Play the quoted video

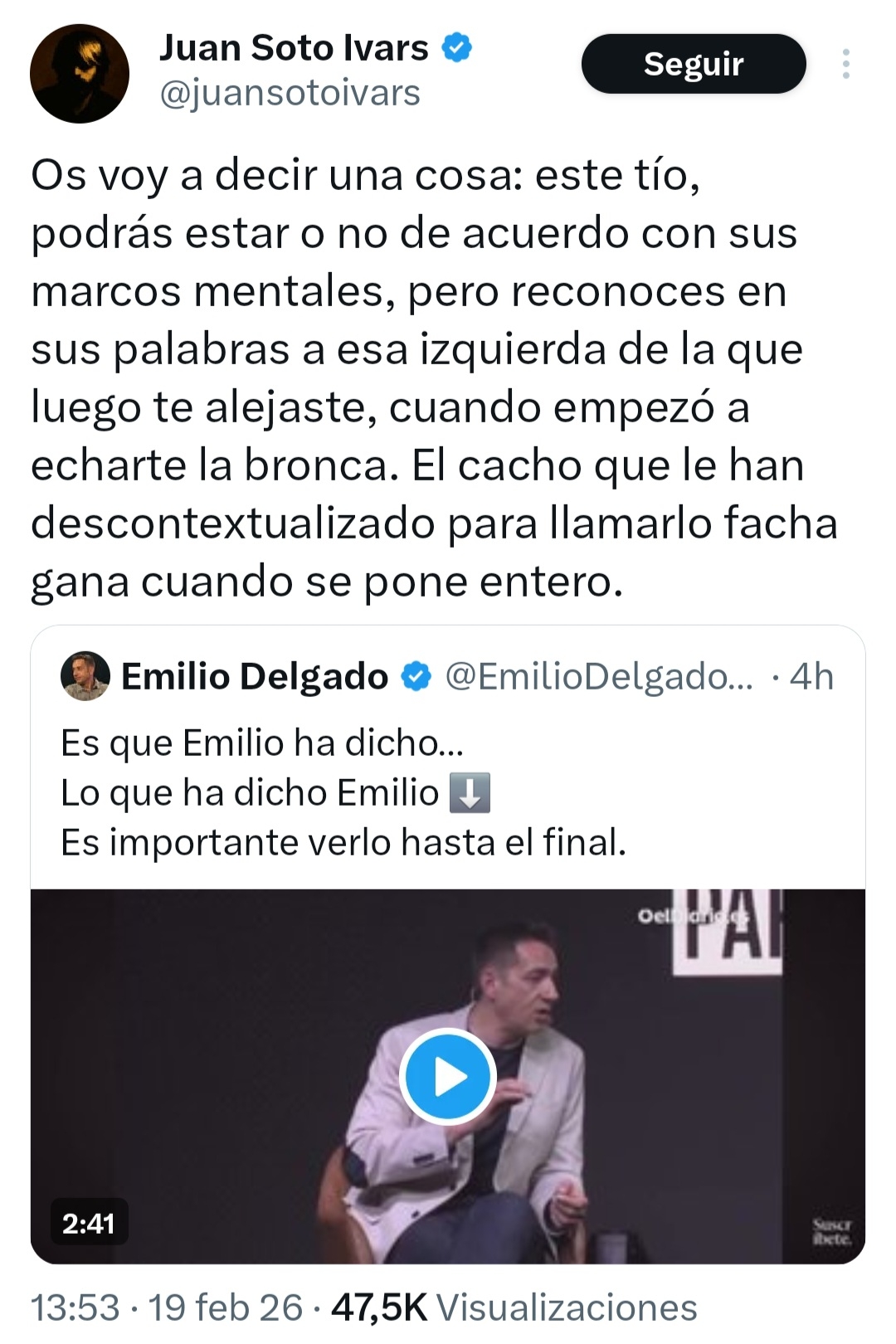[448, 1077]
